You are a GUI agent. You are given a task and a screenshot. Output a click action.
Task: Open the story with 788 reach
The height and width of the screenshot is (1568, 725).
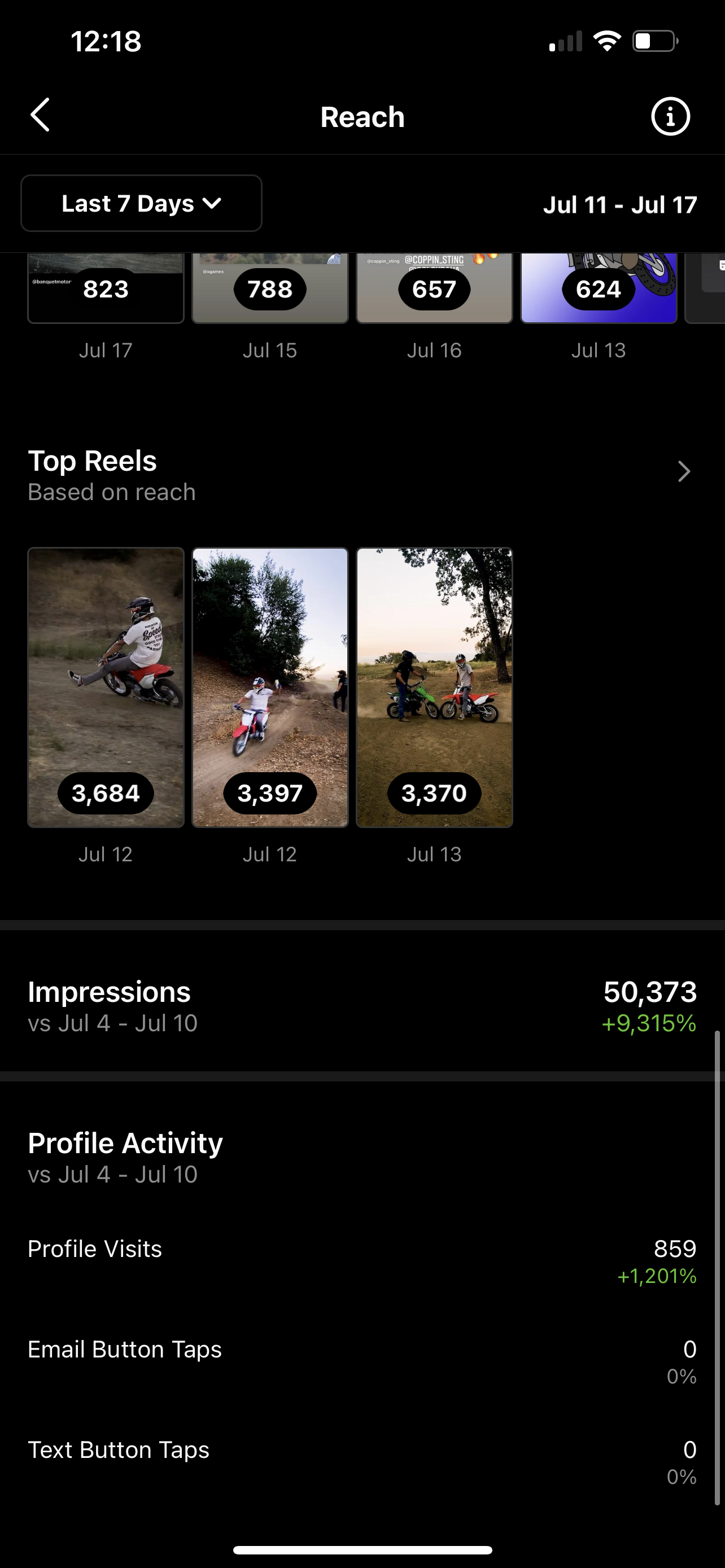click(x=270, y=288)
